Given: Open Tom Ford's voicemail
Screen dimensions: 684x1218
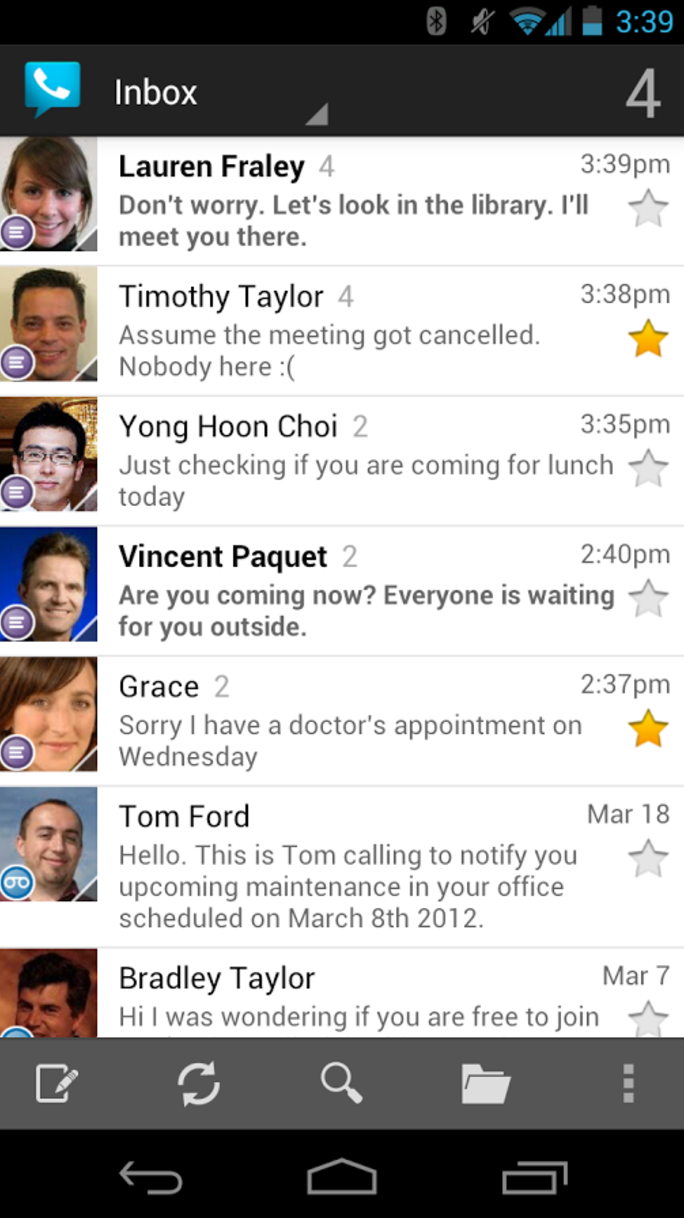Looking at the screenshot, I should (x=342, y=867).
